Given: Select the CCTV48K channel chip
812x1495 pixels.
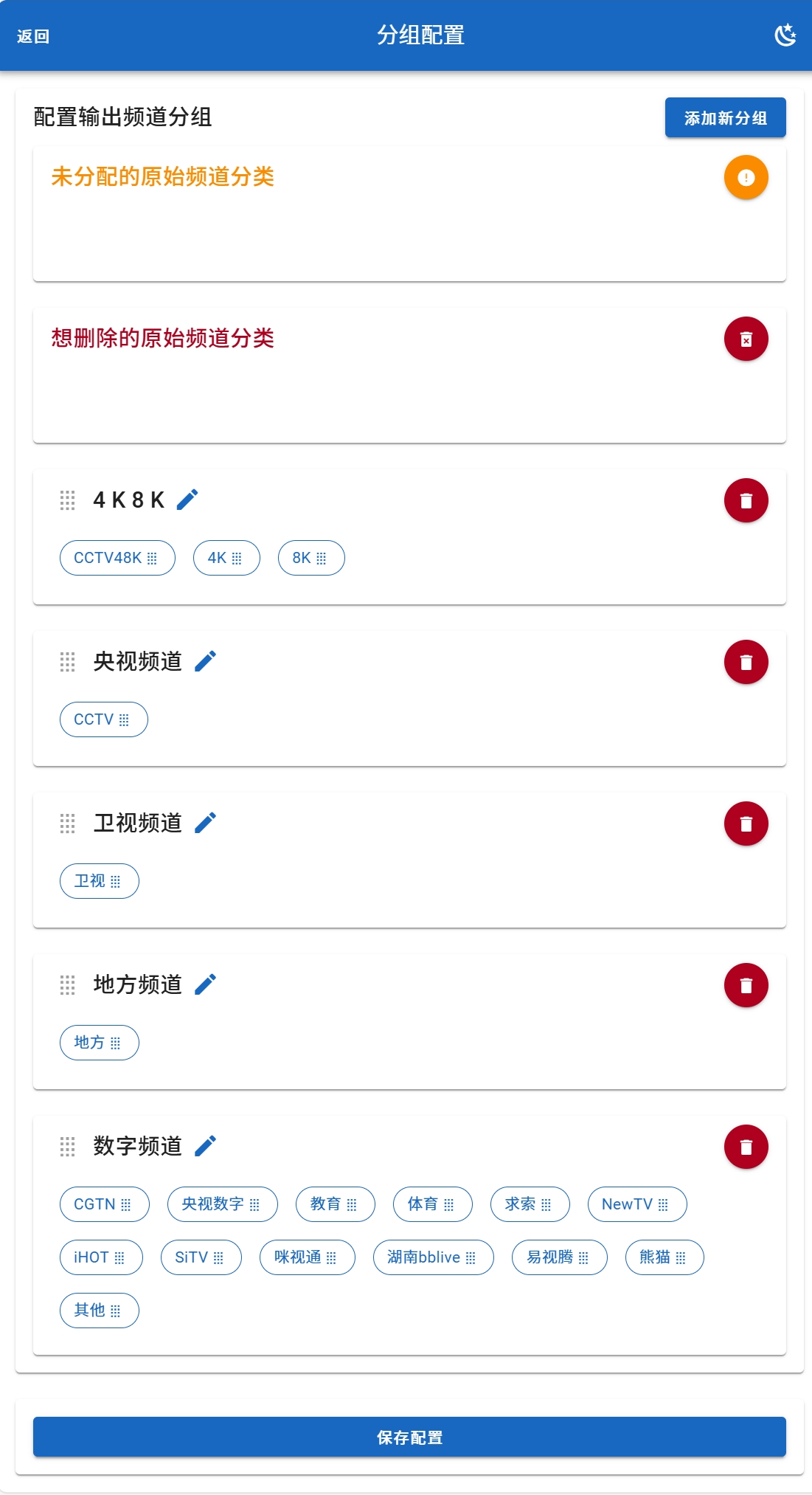Looking at the screenshot, I should pos(117,558).
